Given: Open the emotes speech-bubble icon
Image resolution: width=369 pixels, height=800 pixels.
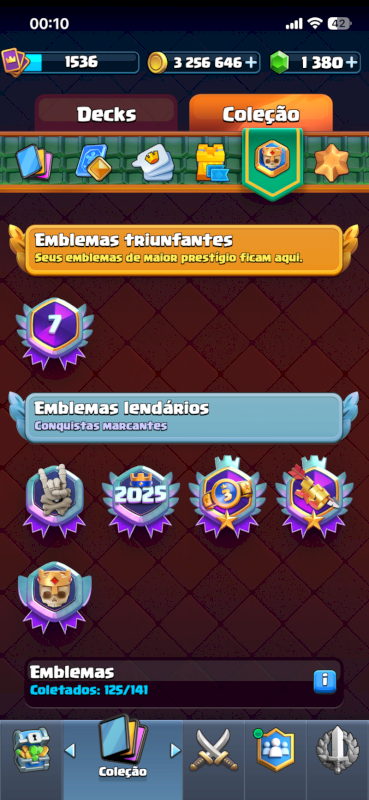Looking at the screenshot, I should pyautogui.click(x=153, y=163).
